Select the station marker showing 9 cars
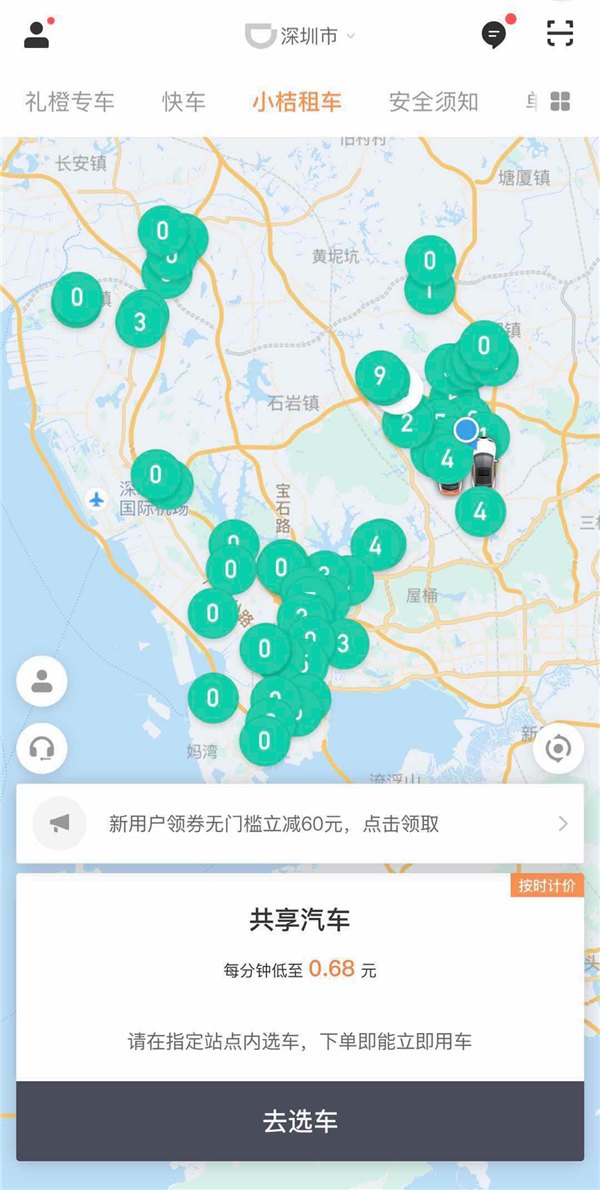Image resolution: width=600 pixels, height=1190 pixels. 379,376
